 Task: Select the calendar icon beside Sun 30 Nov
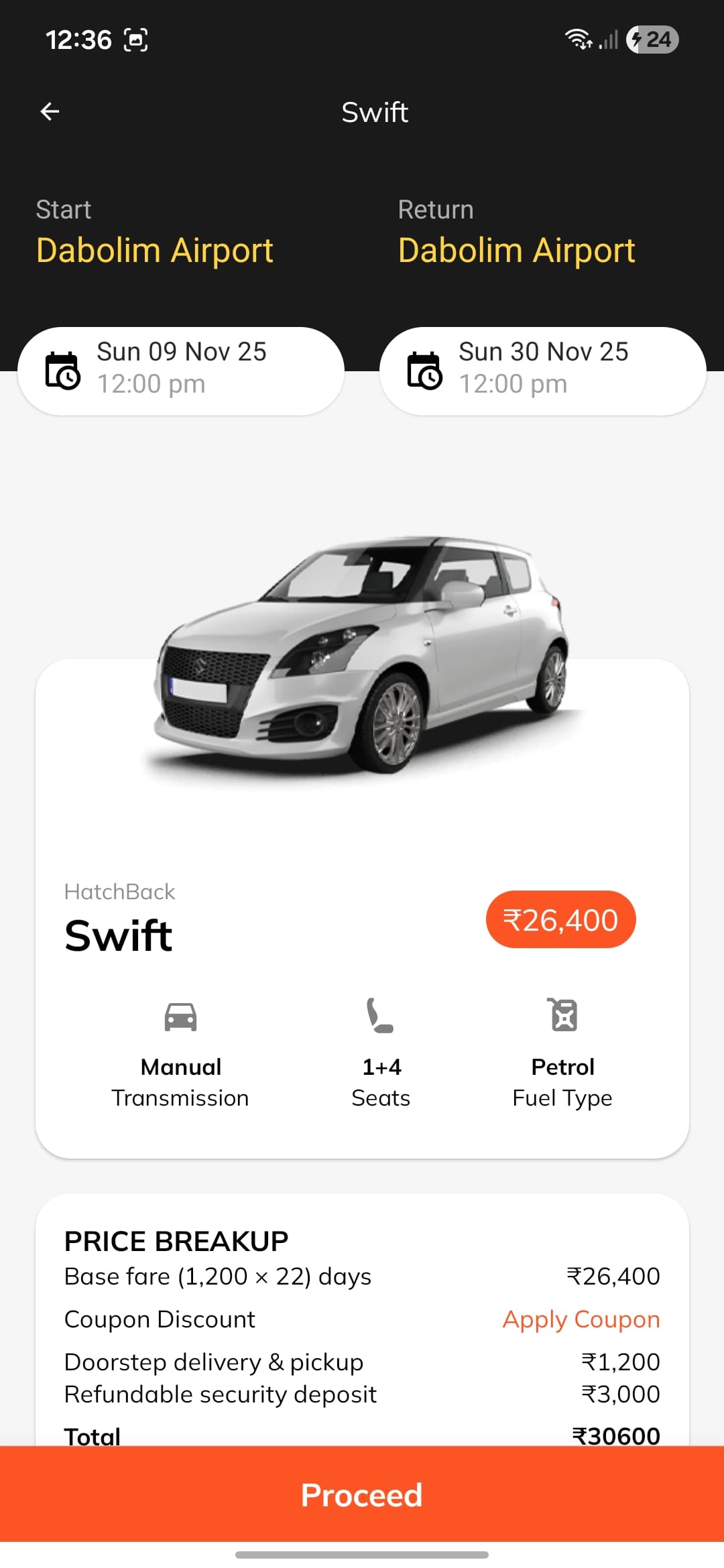(424, 370)
